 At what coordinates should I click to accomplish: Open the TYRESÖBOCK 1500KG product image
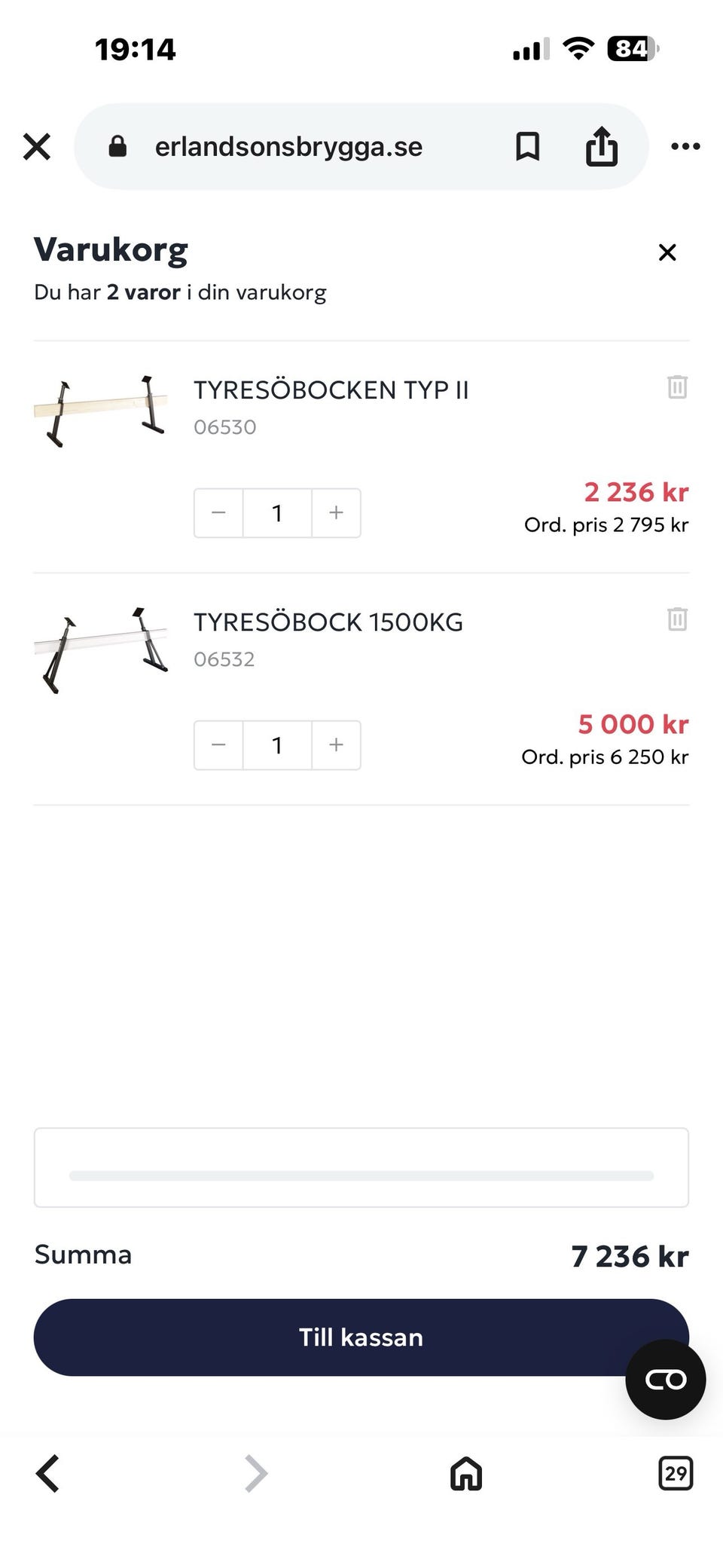(101, 648)
